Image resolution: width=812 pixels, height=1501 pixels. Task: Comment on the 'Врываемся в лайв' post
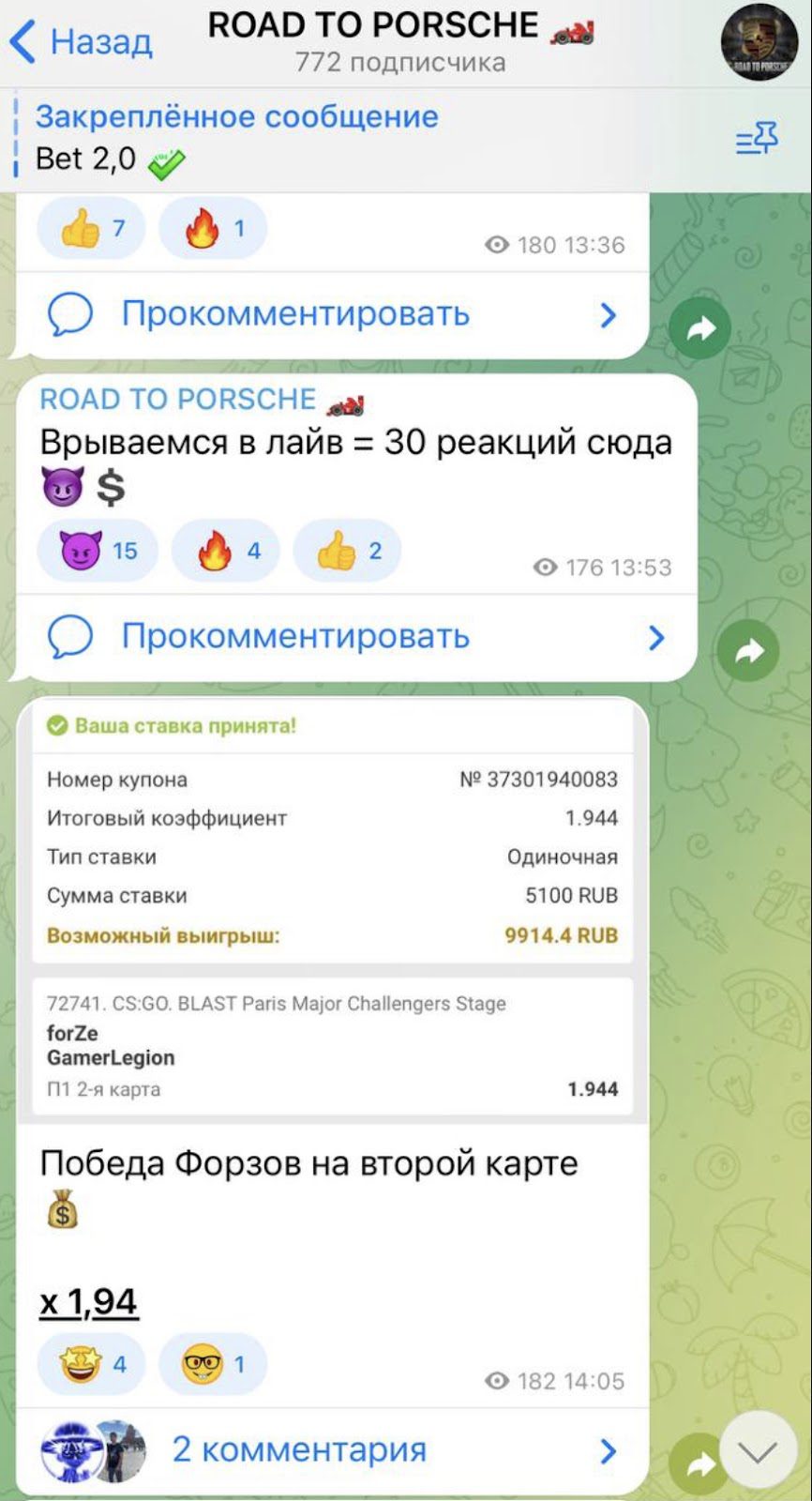click(356, 637)
